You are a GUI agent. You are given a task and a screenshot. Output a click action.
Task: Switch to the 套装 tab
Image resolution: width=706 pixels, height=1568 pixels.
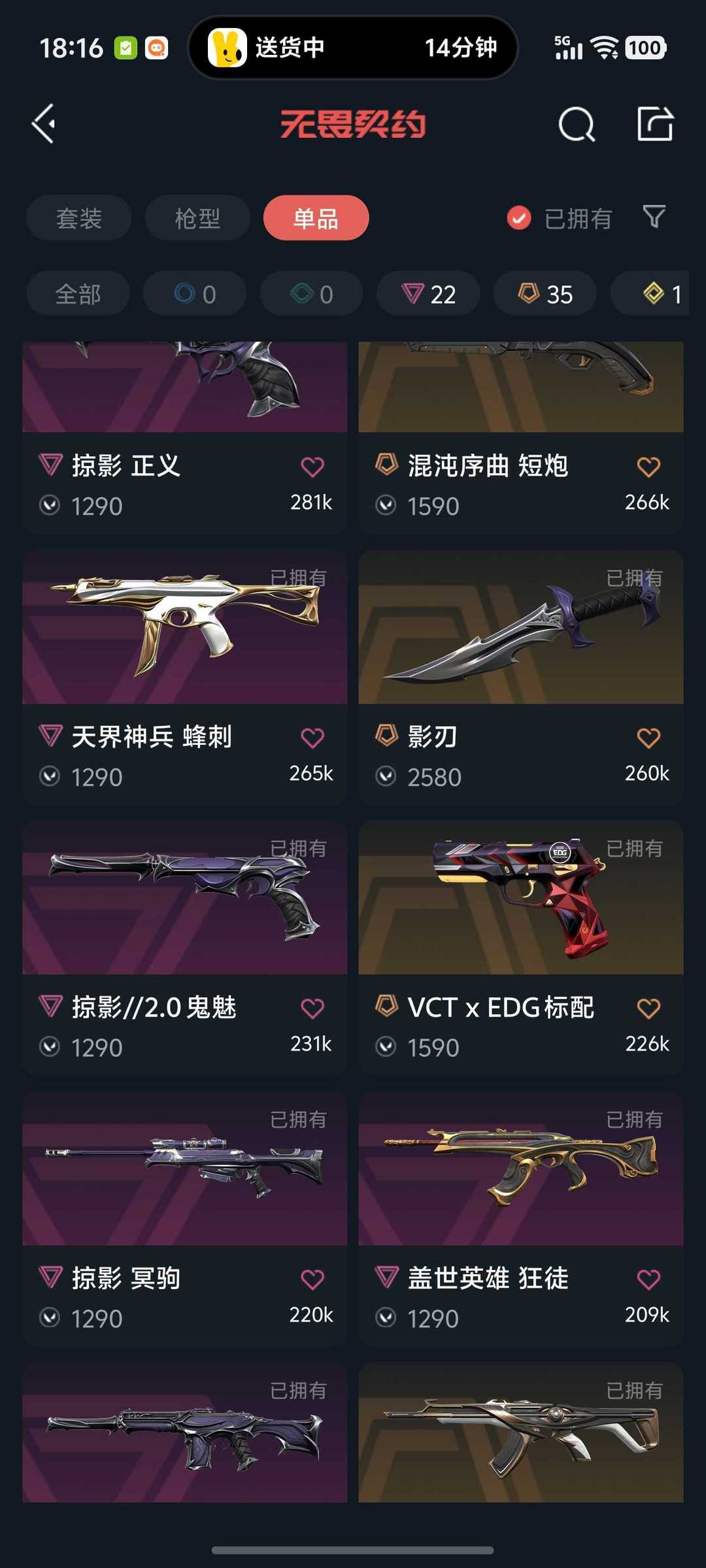[x=79, y=218]
